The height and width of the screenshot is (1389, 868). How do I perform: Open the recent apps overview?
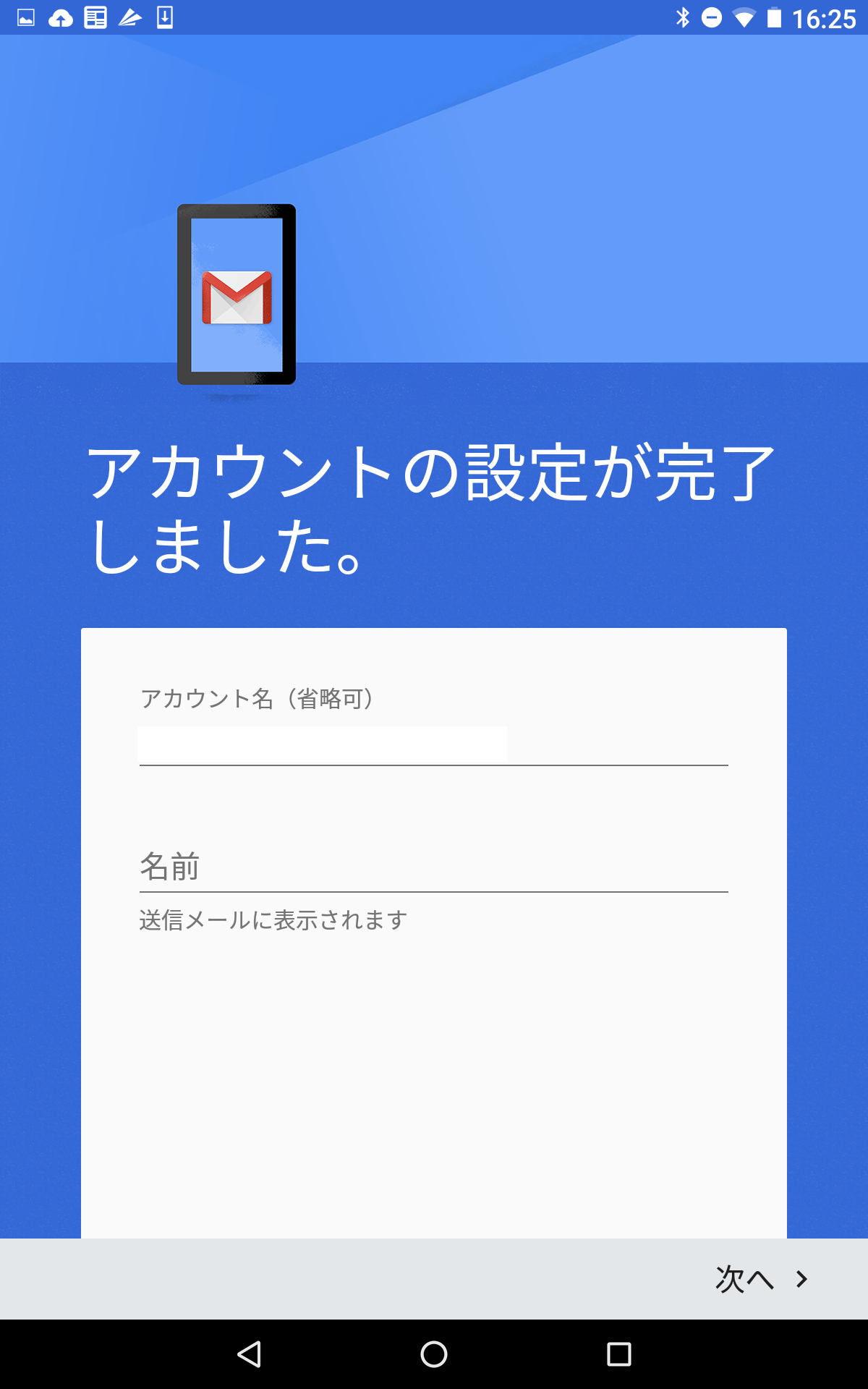(x=618, y=1354)
